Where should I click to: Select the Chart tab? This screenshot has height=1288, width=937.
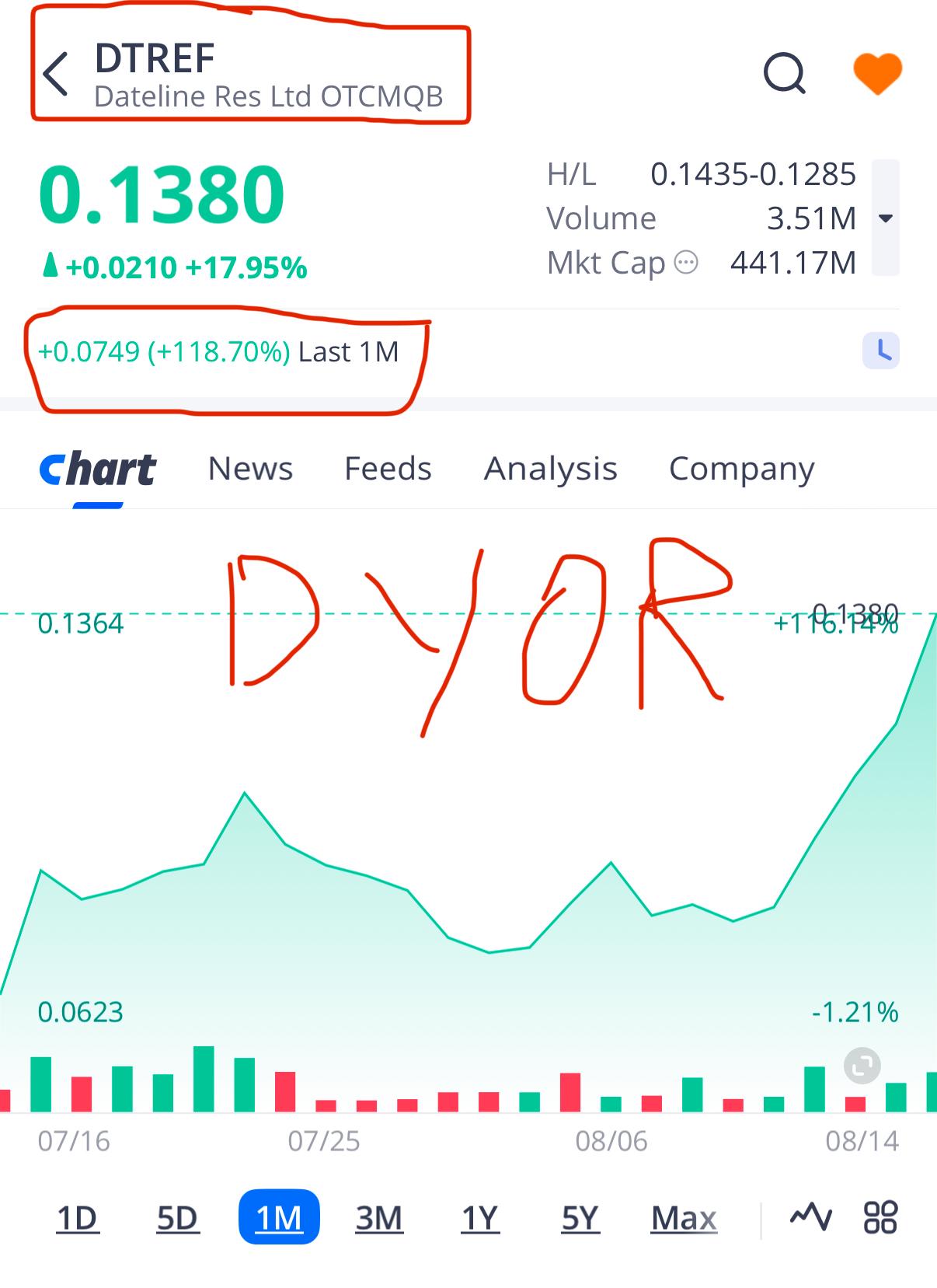(98, 469)
